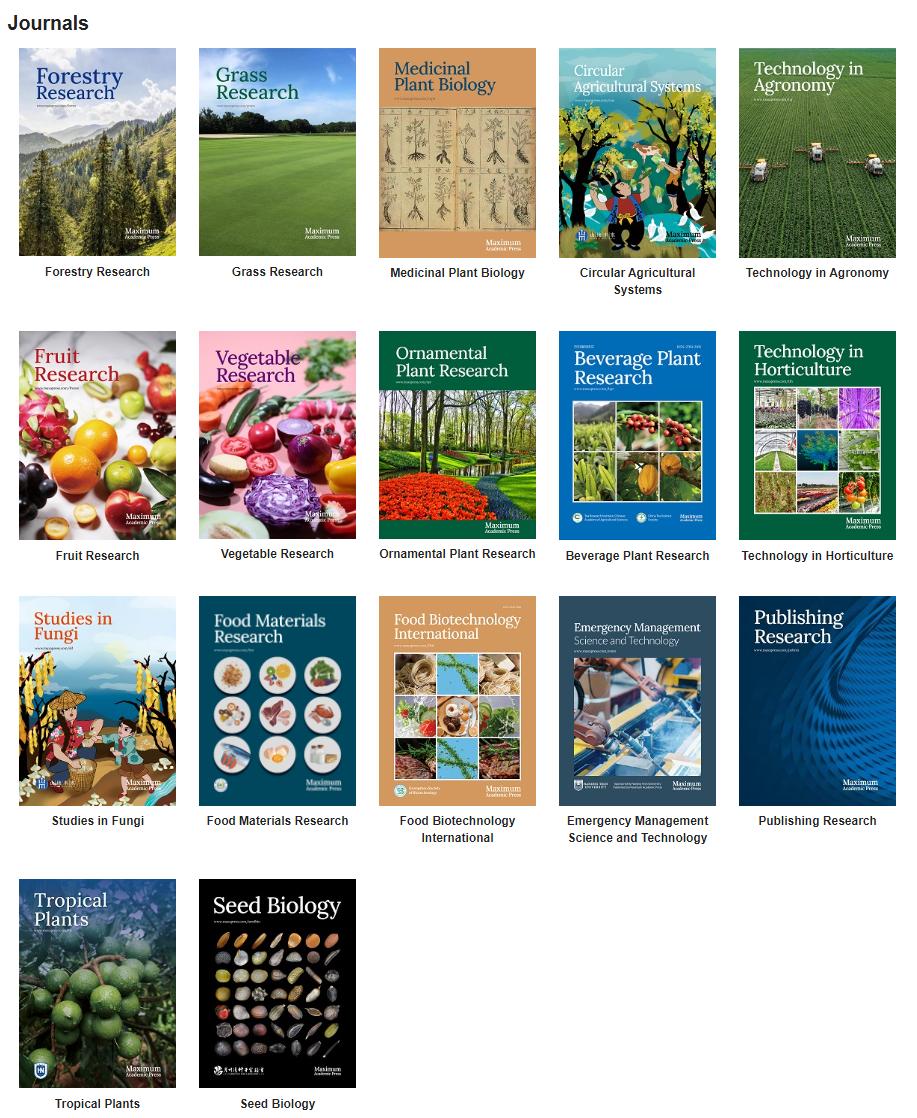The height and width of the screenshot is (1118, 917).
Task: Open Medicinal Plant Biology journal
Action: click(457, 152)
